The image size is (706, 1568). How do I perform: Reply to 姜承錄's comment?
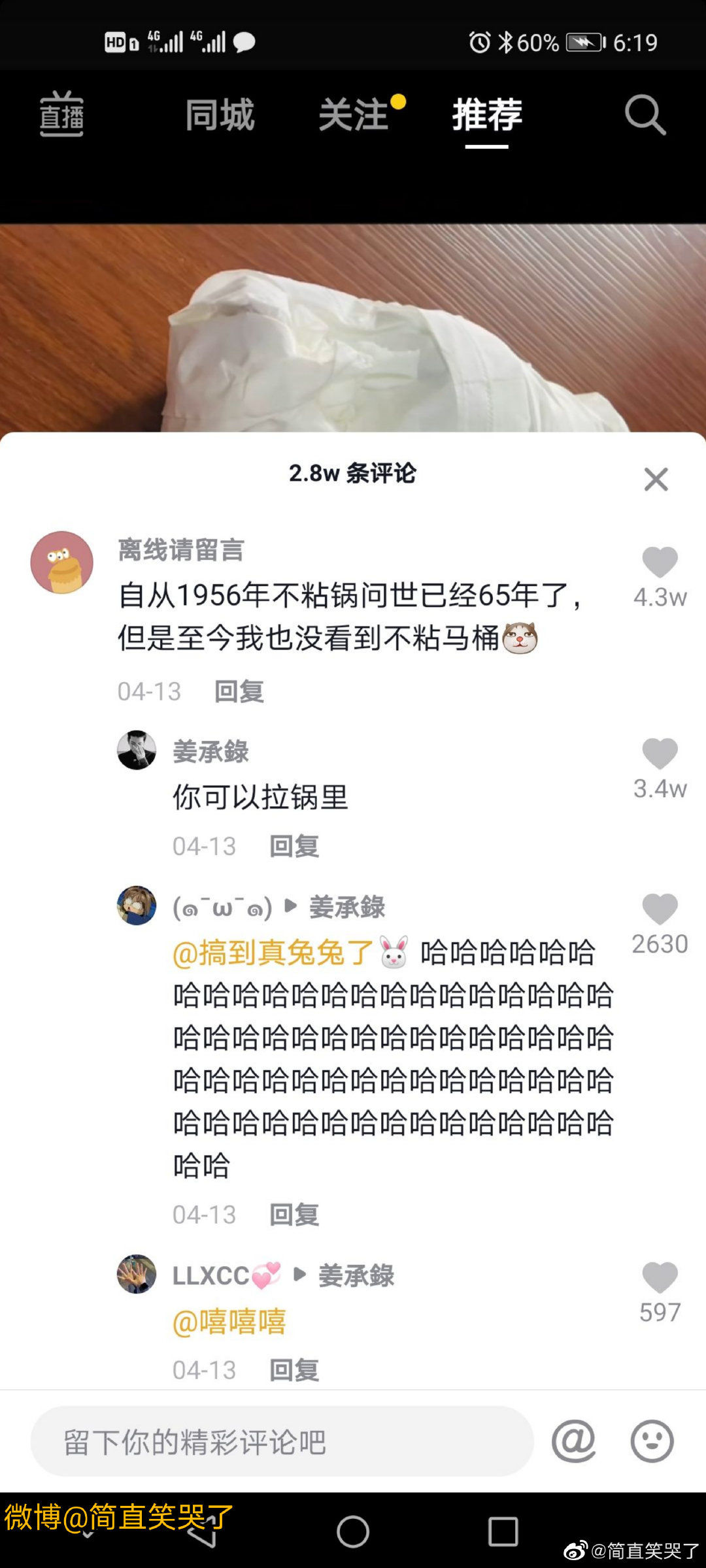pos(294,846)
